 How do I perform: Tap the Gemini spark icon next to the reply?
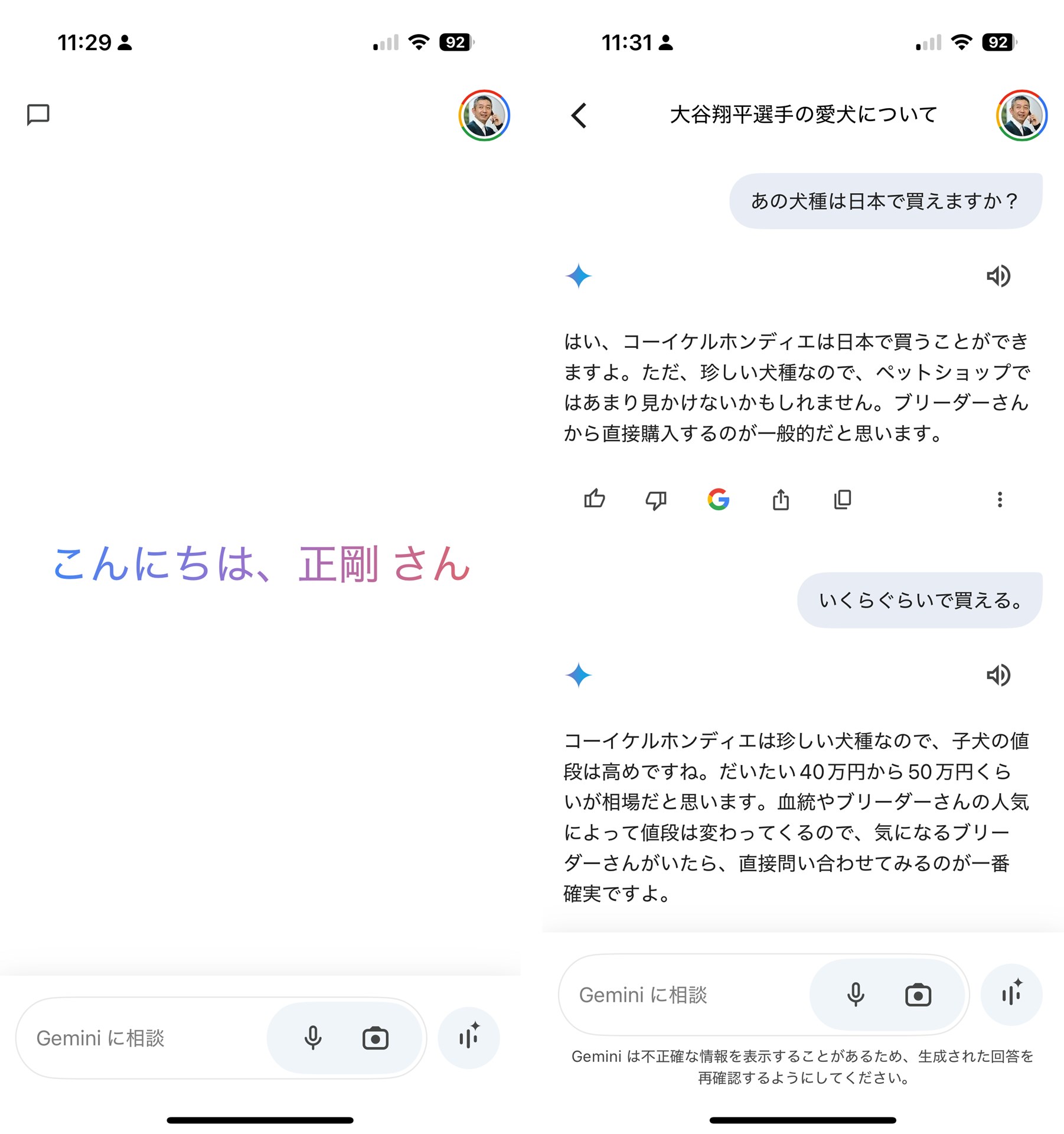point(579,276)
